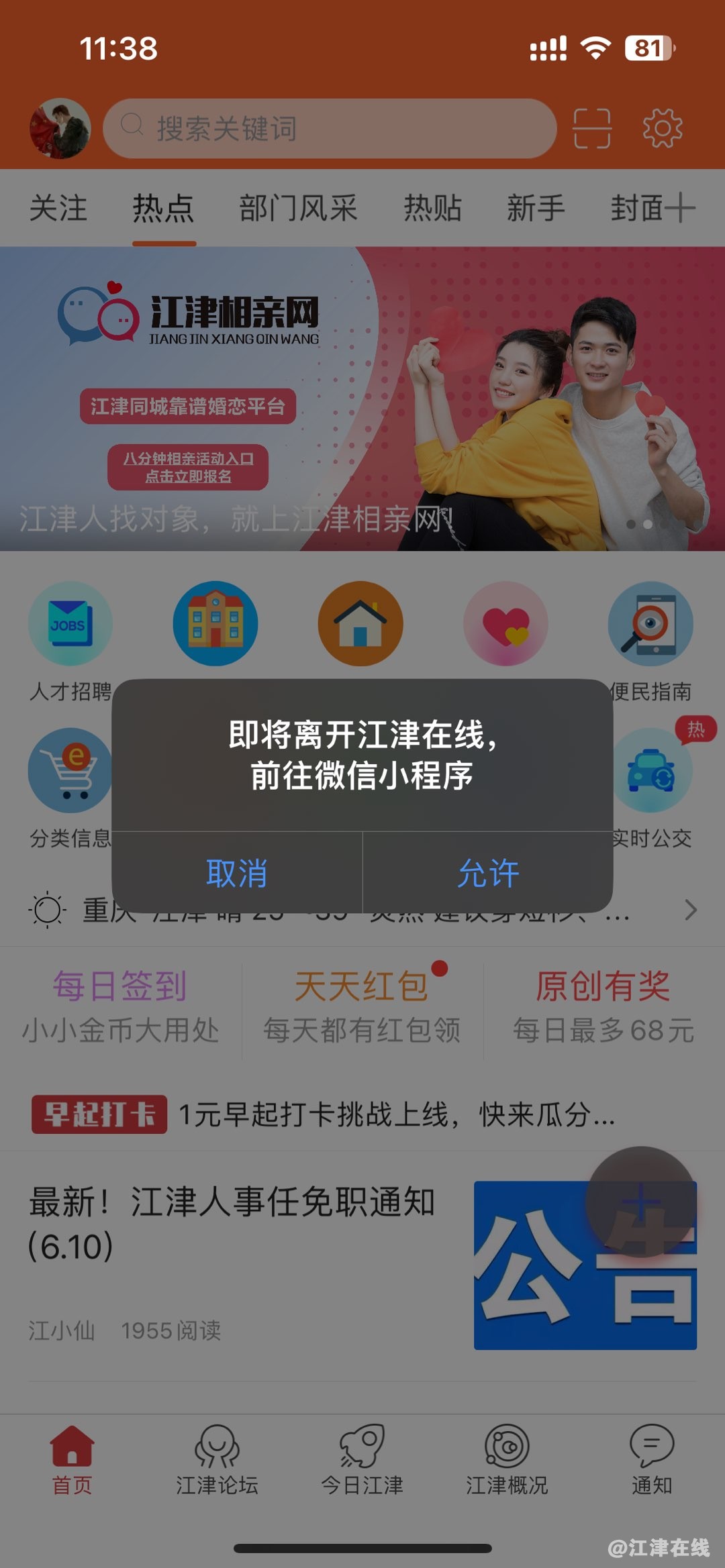Switch to the 部门风采 tab

click(298, 208)
